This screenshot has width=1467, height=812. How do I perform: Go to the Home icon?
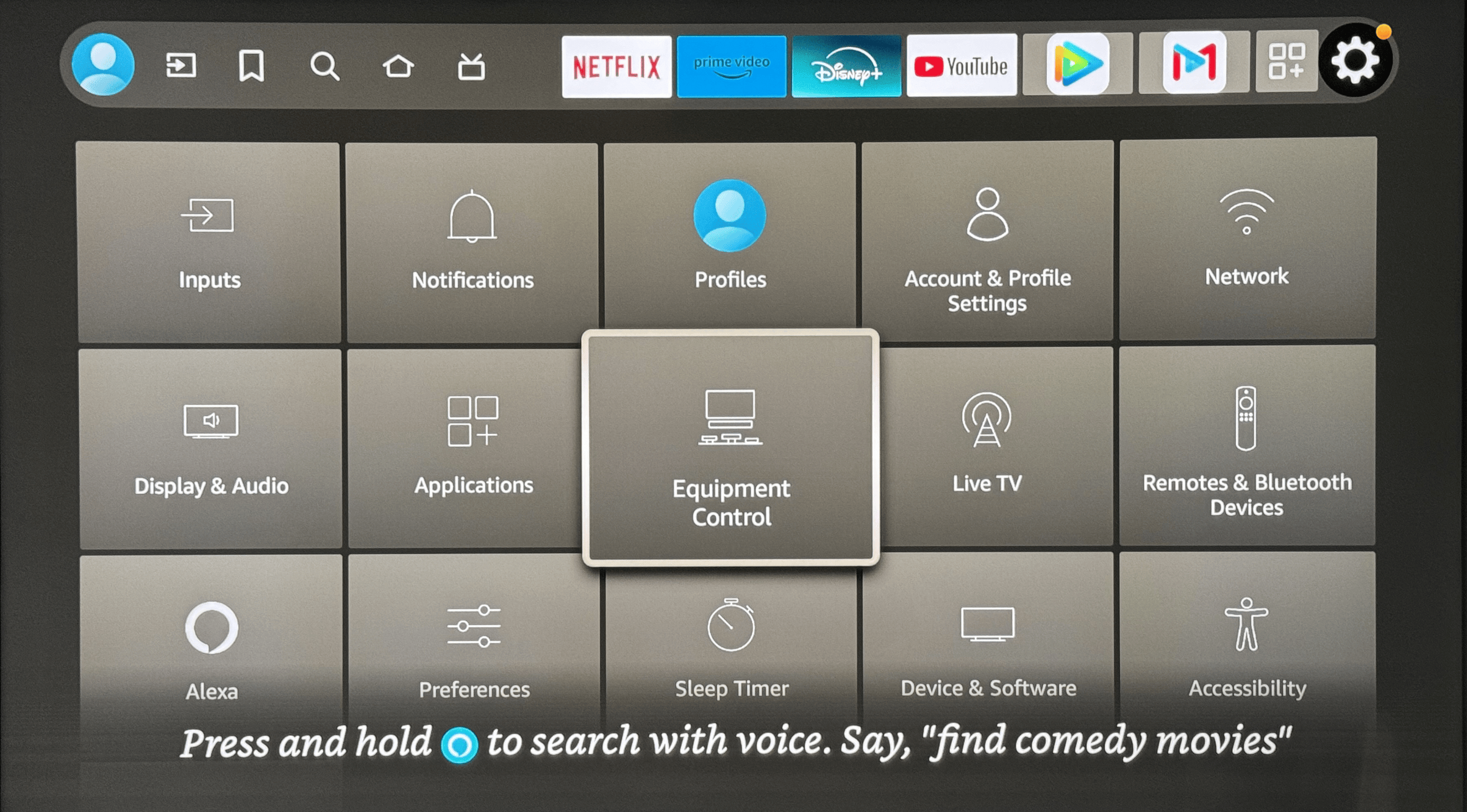tap(398, 65)
